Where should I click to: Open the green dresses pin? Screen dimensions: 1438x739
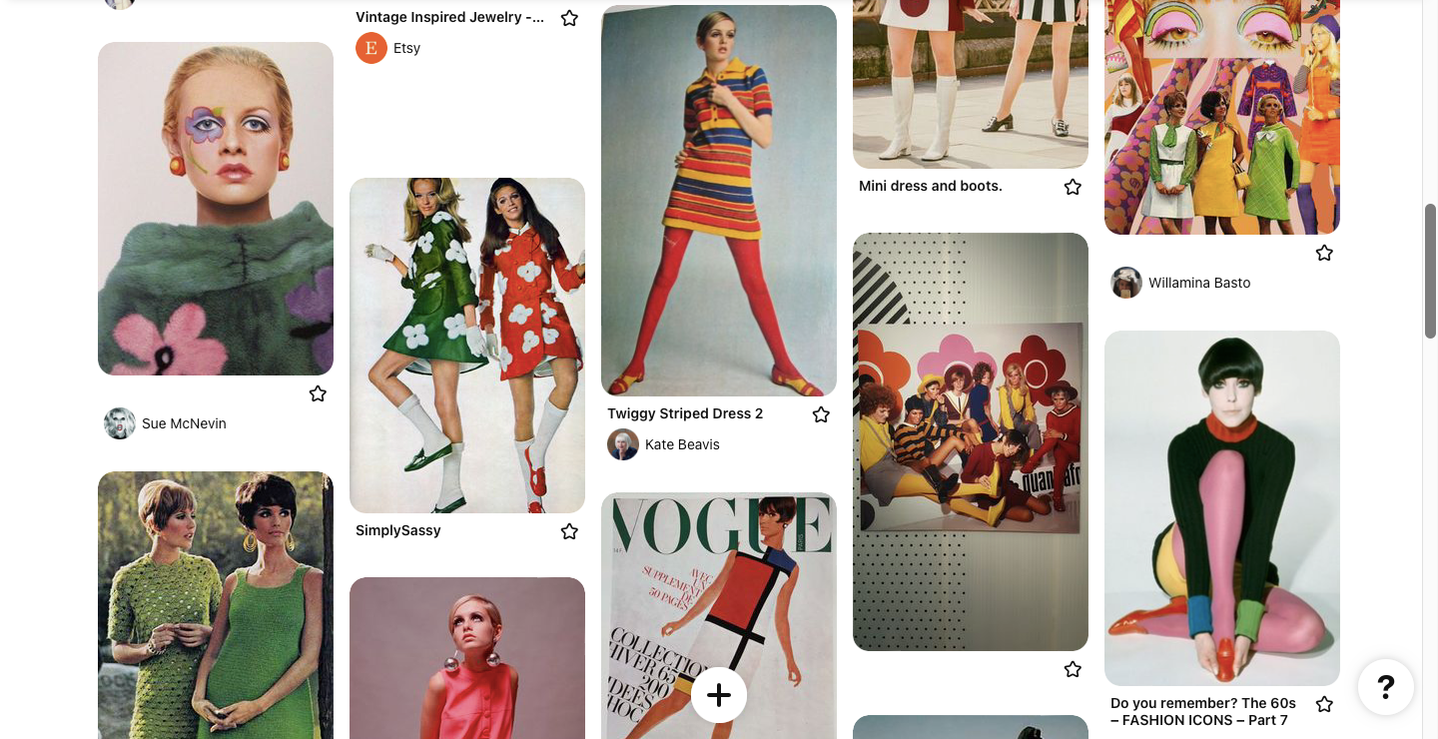215,604
